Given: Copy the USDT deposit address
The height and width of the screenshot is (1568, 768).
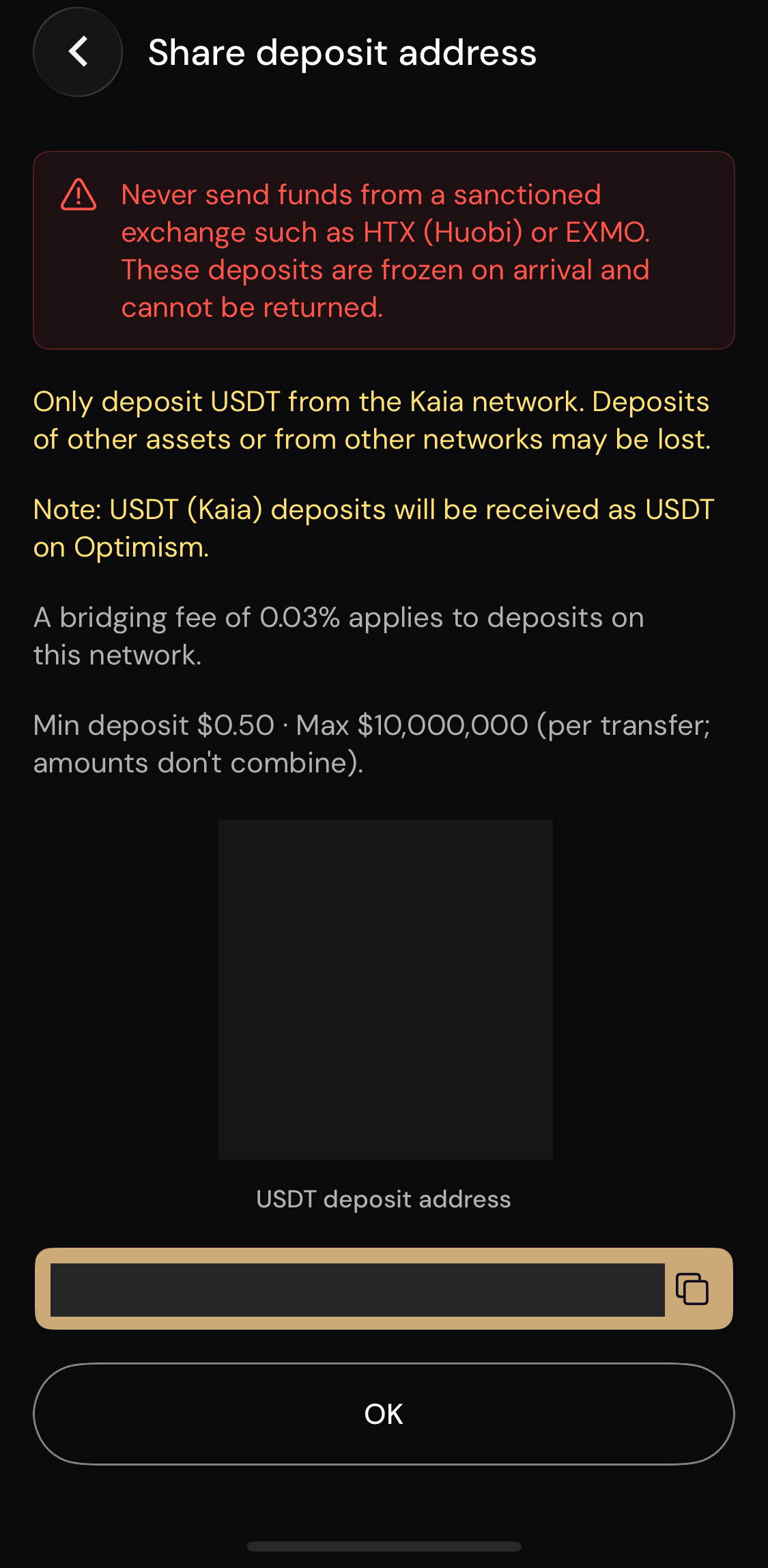Looking at the screenshot, I should (692, 1289).
